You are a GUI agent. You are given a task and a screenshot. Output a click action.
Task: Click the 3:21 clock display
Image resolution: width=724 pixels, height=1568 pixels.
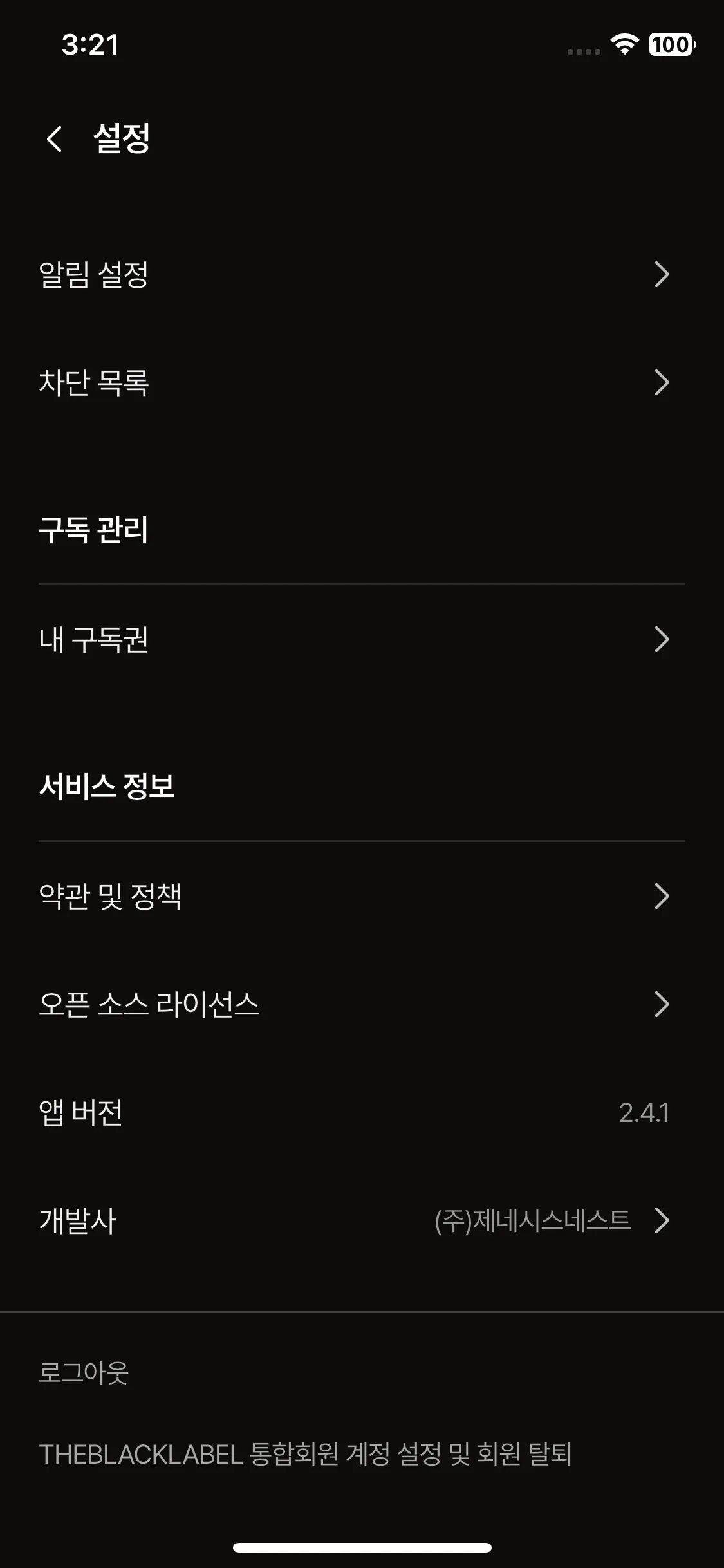(90, 44)
